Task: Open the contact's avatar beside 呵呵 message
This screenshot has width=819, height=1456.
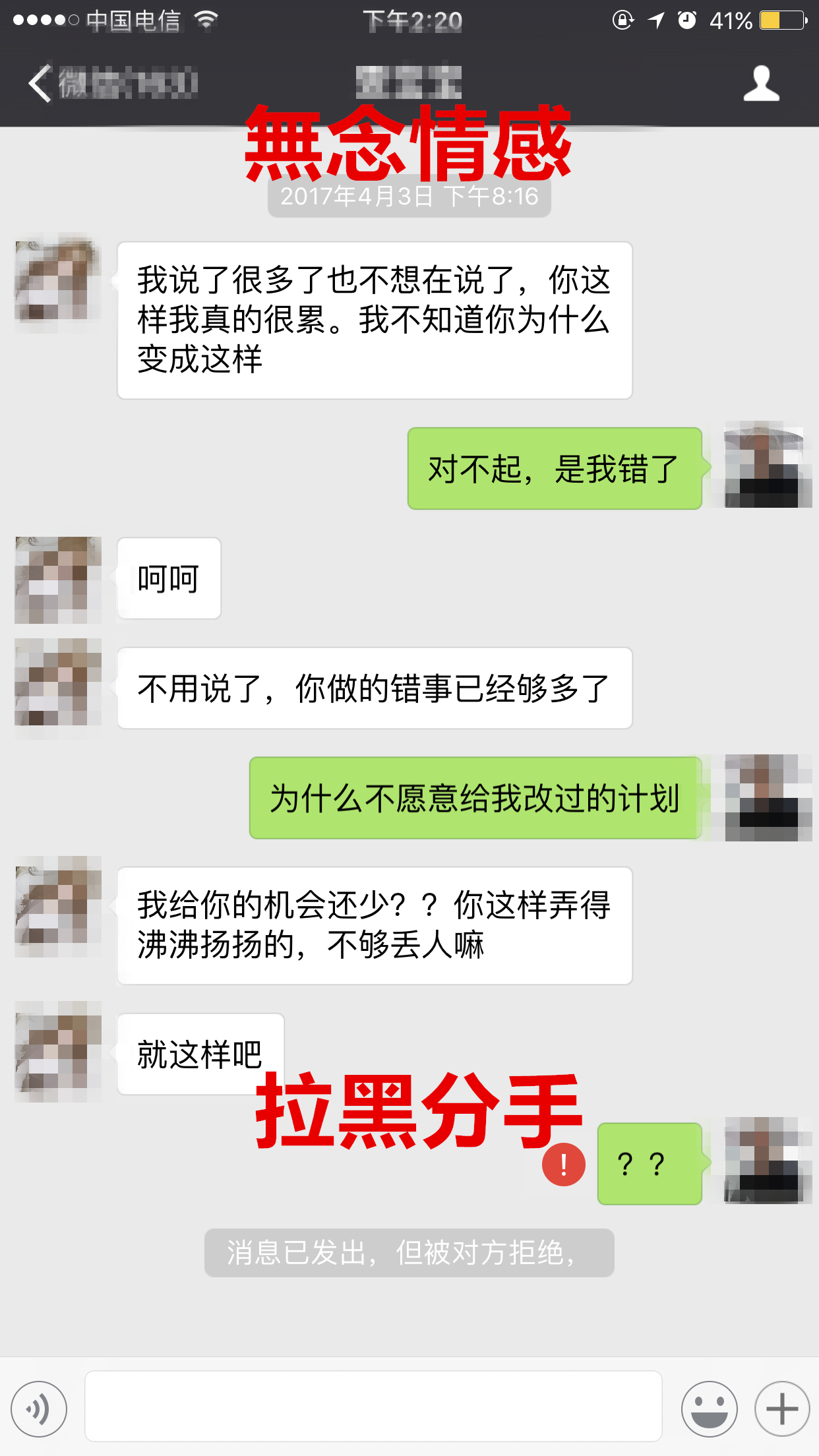Action: [x=58, y=580]
